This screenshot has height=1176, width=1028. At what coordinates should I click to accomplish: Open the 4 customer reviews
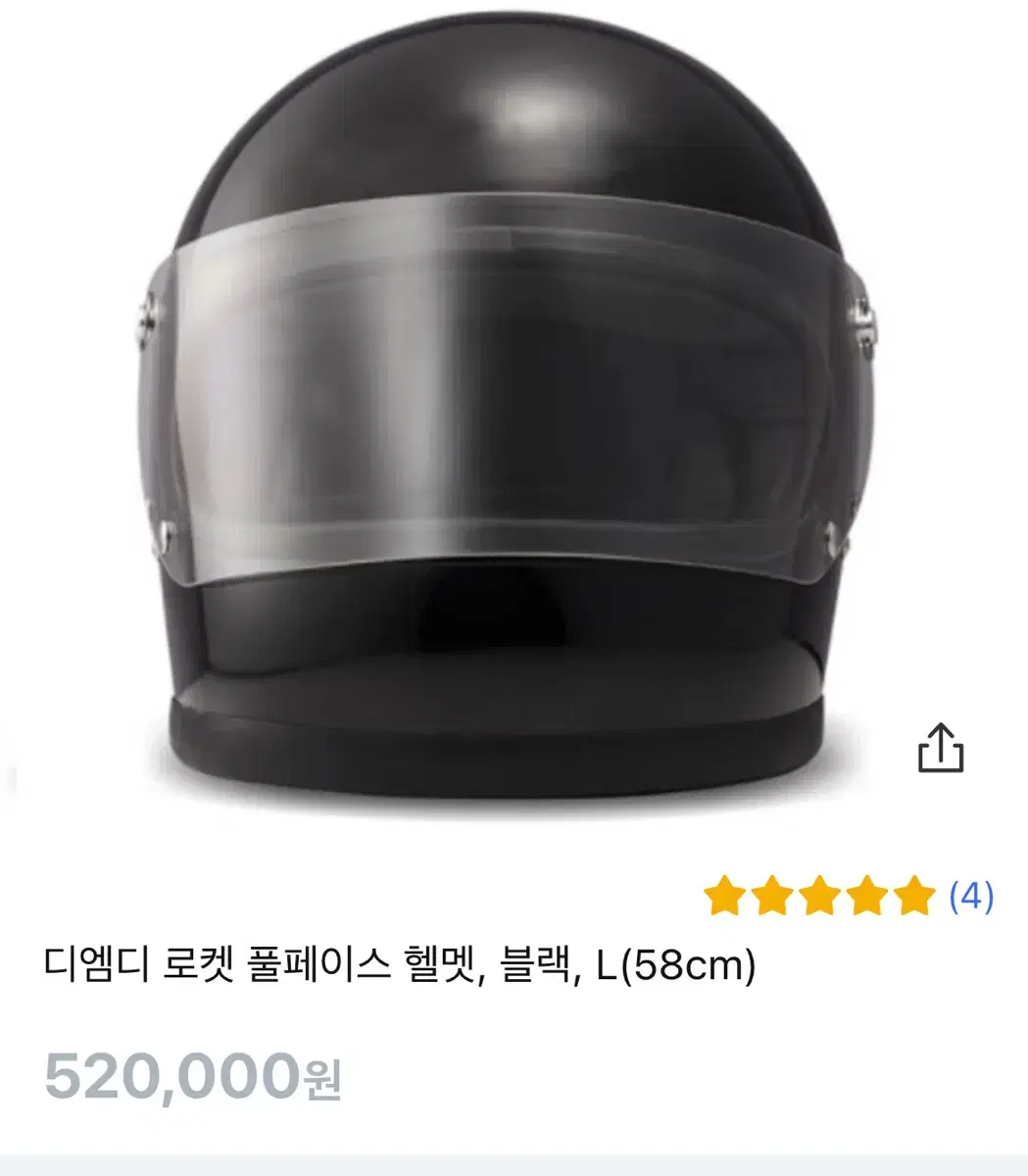[x=971, y=896]
